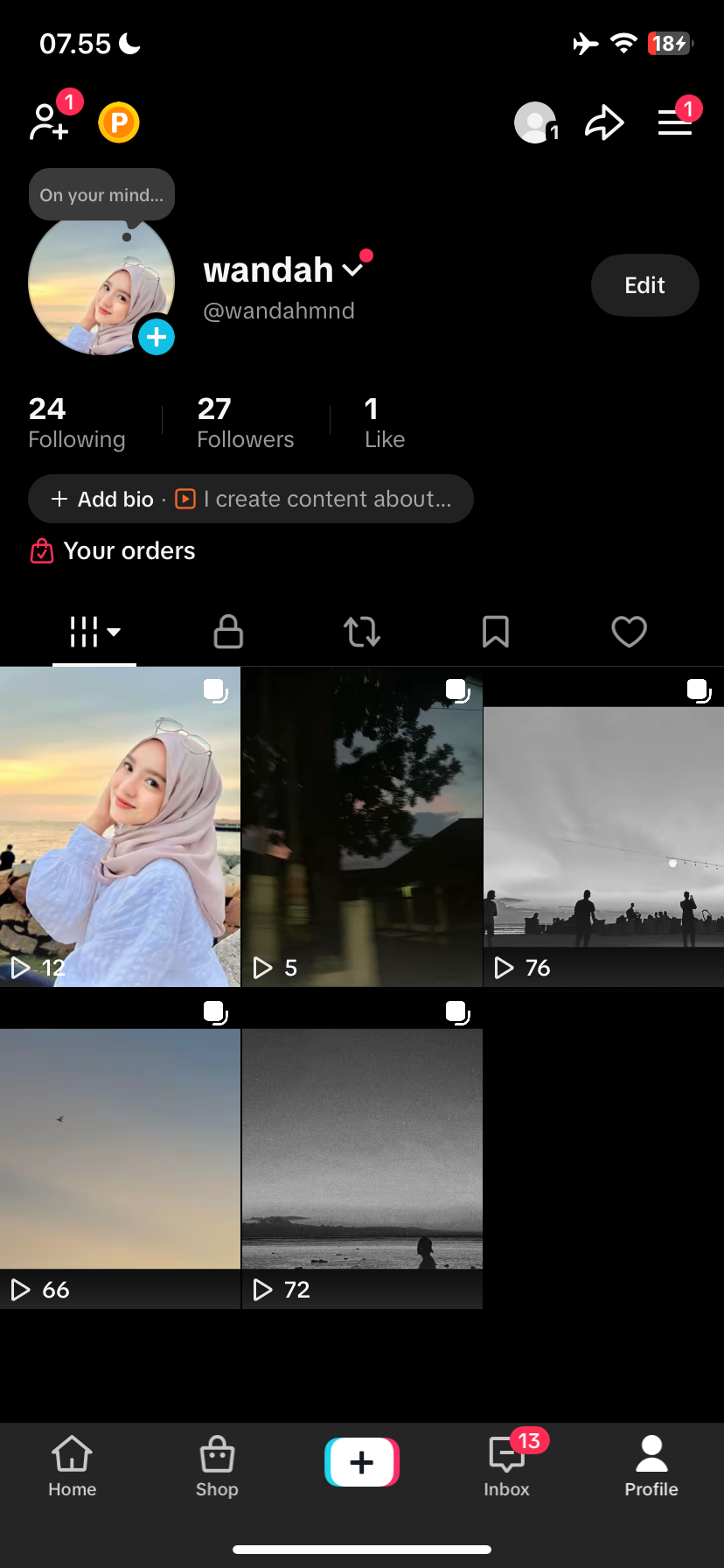Open the hamburger menu

675,122
